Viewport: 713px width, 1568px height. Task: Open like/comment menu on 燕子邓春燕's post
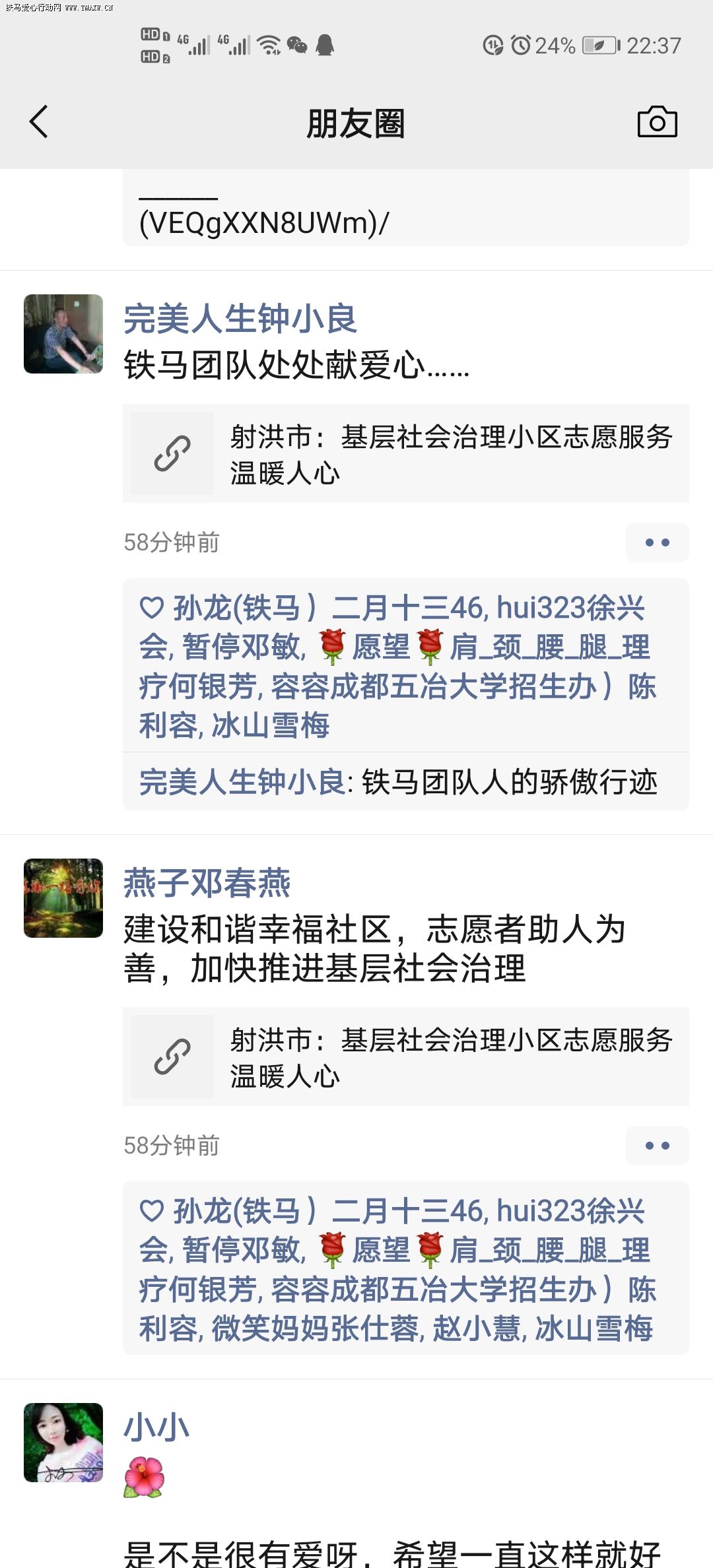[657, 1146]
